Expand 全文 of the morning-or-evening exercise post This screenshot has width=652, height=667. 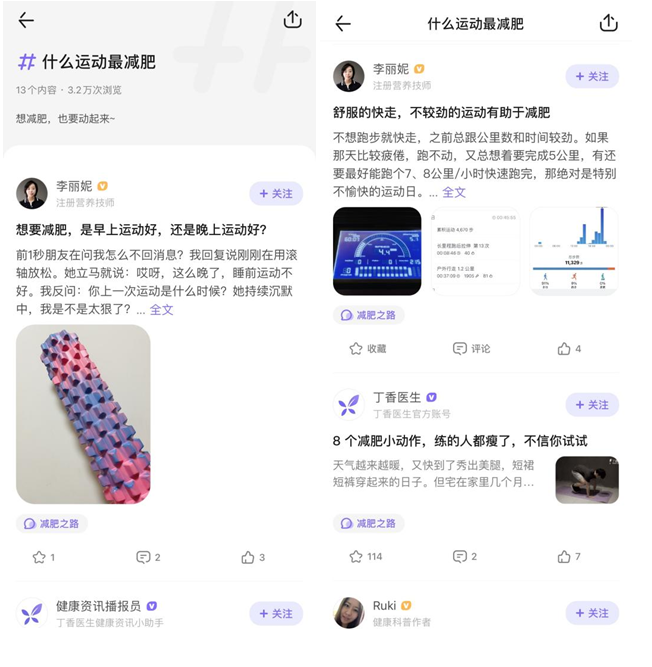point(162,310)
